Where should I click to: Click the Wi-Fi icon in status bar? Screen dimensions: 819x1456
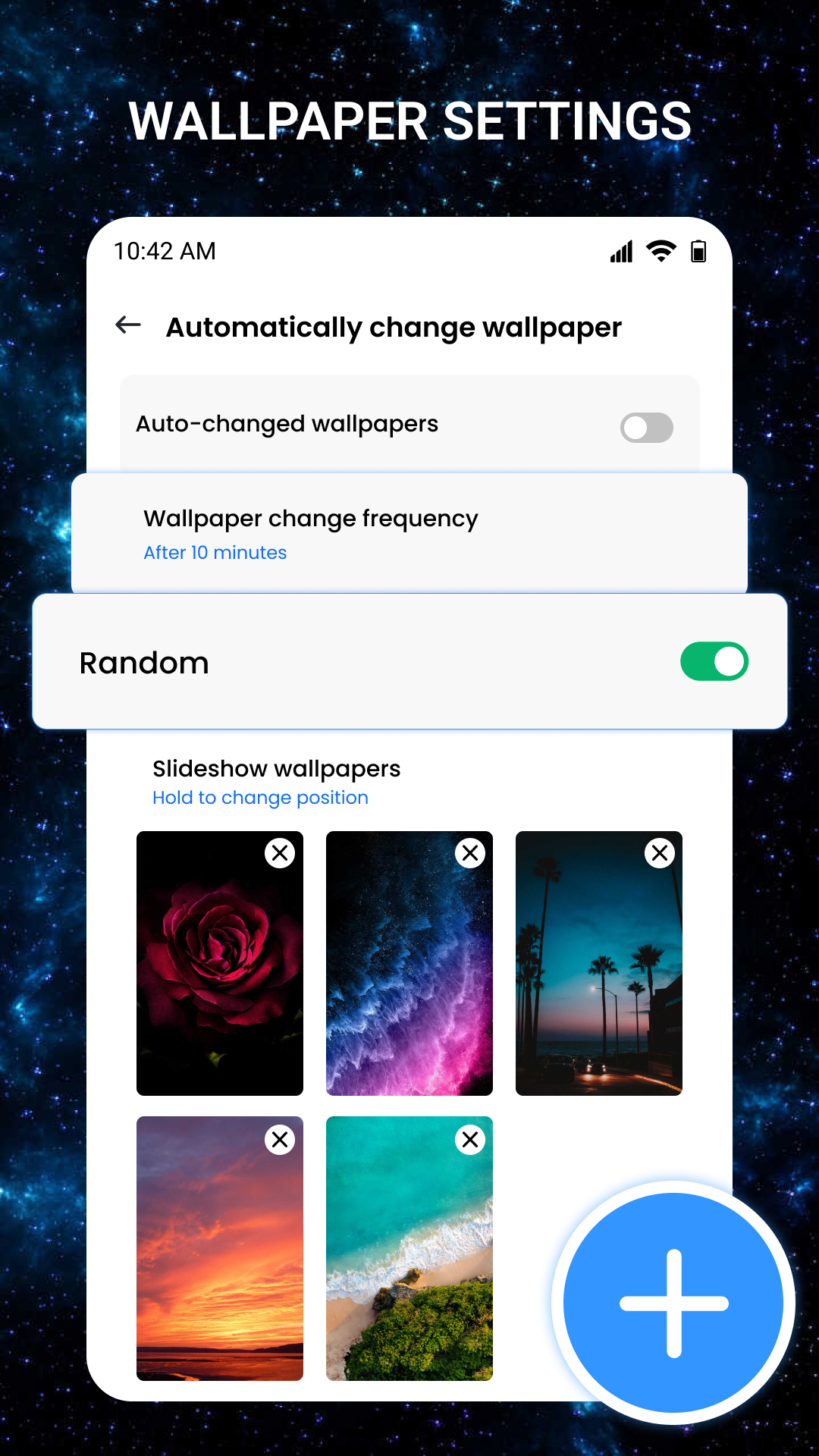(x=660, y=250)
